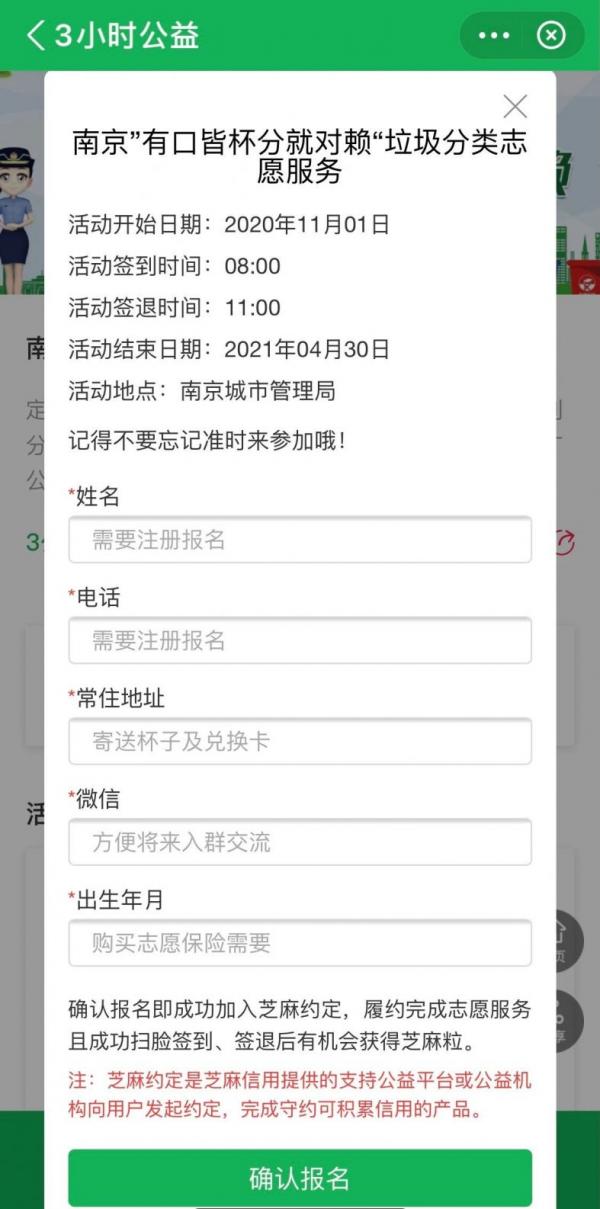Dismiss the sign-up dialog
600x1209 pixels.
515,106
